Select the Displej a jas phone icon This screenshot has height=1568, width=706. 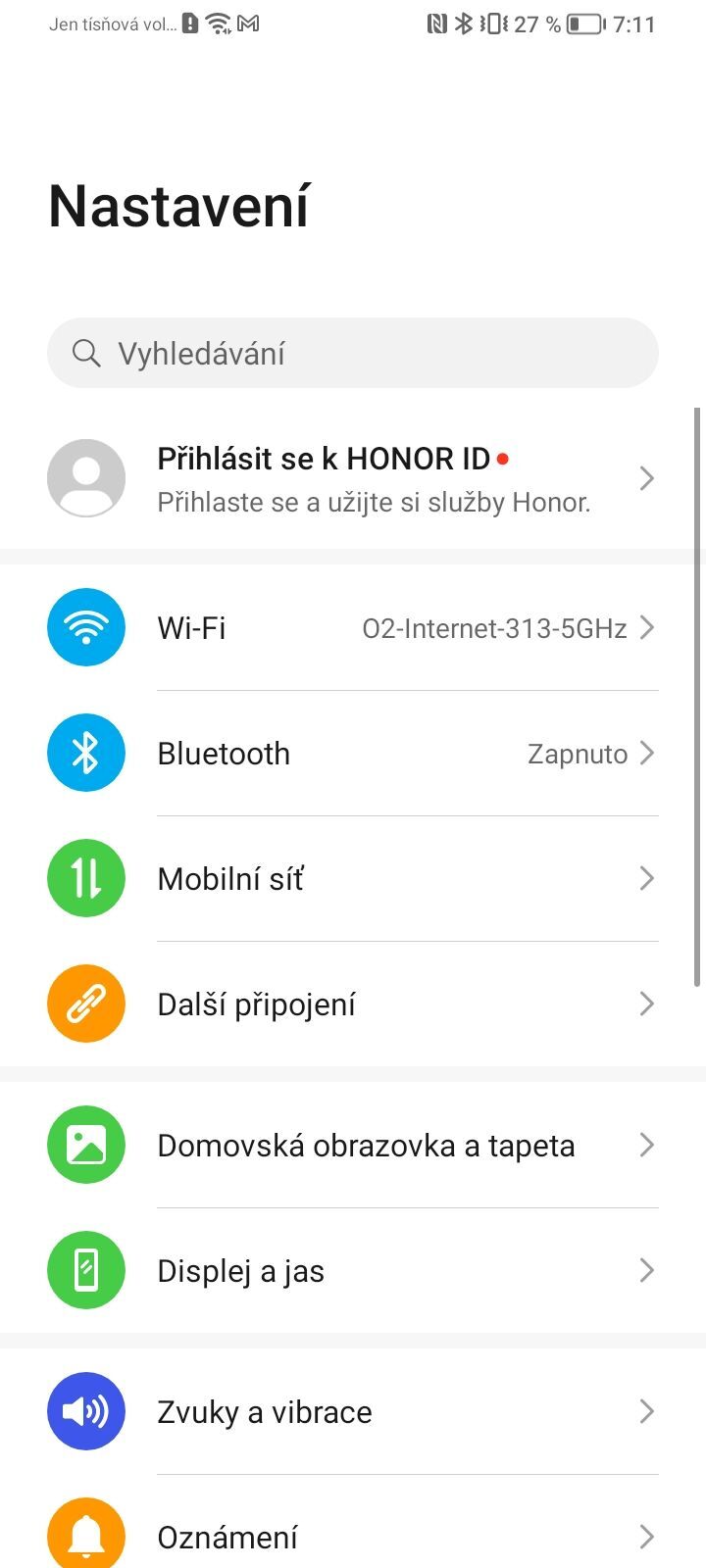tap(86, 1270)
